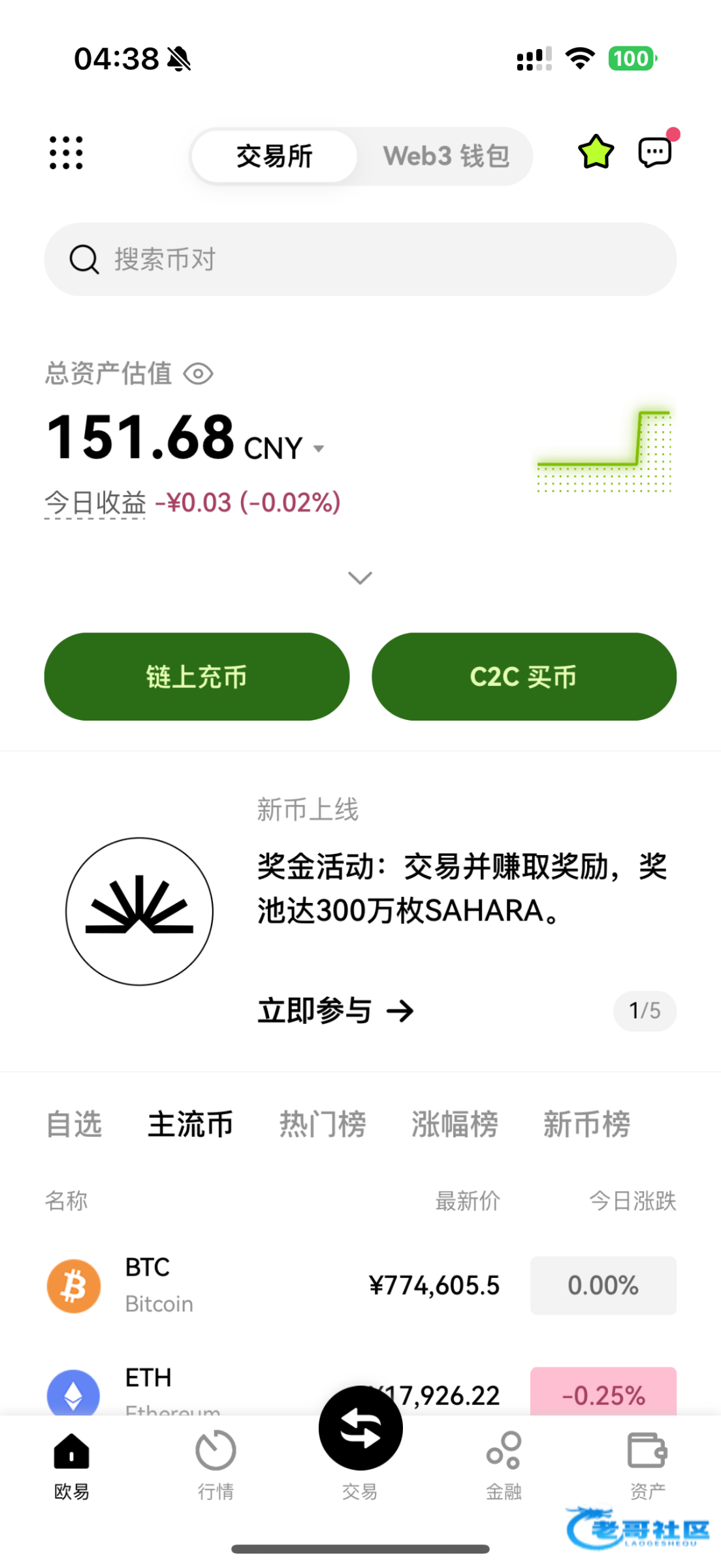The height and width of the screenshot is (1568, 721).
Task: Open the CNY currency dropdown
Action: [284, 449]
